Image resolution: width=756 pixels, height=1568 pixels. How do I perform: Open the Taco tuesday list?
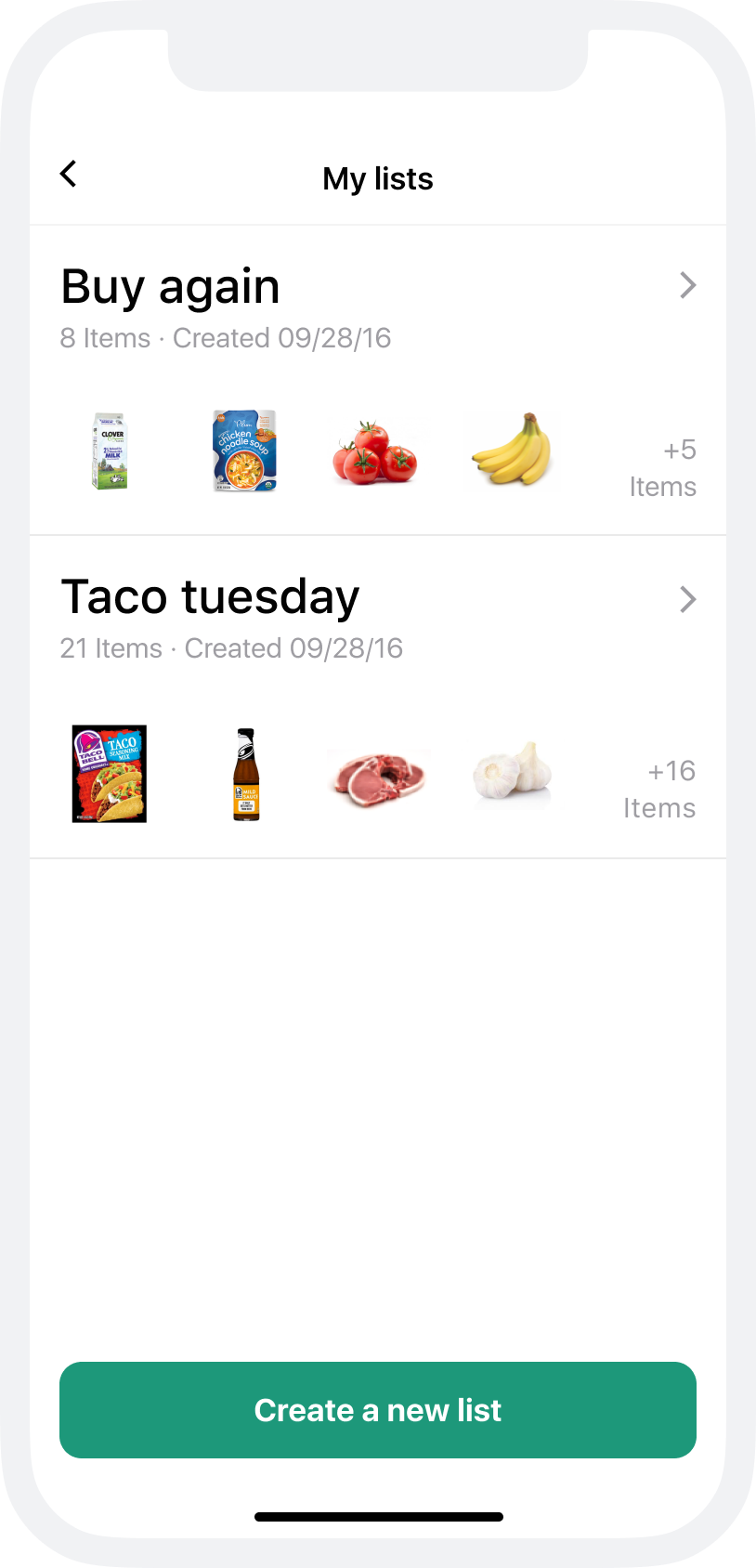686,600
